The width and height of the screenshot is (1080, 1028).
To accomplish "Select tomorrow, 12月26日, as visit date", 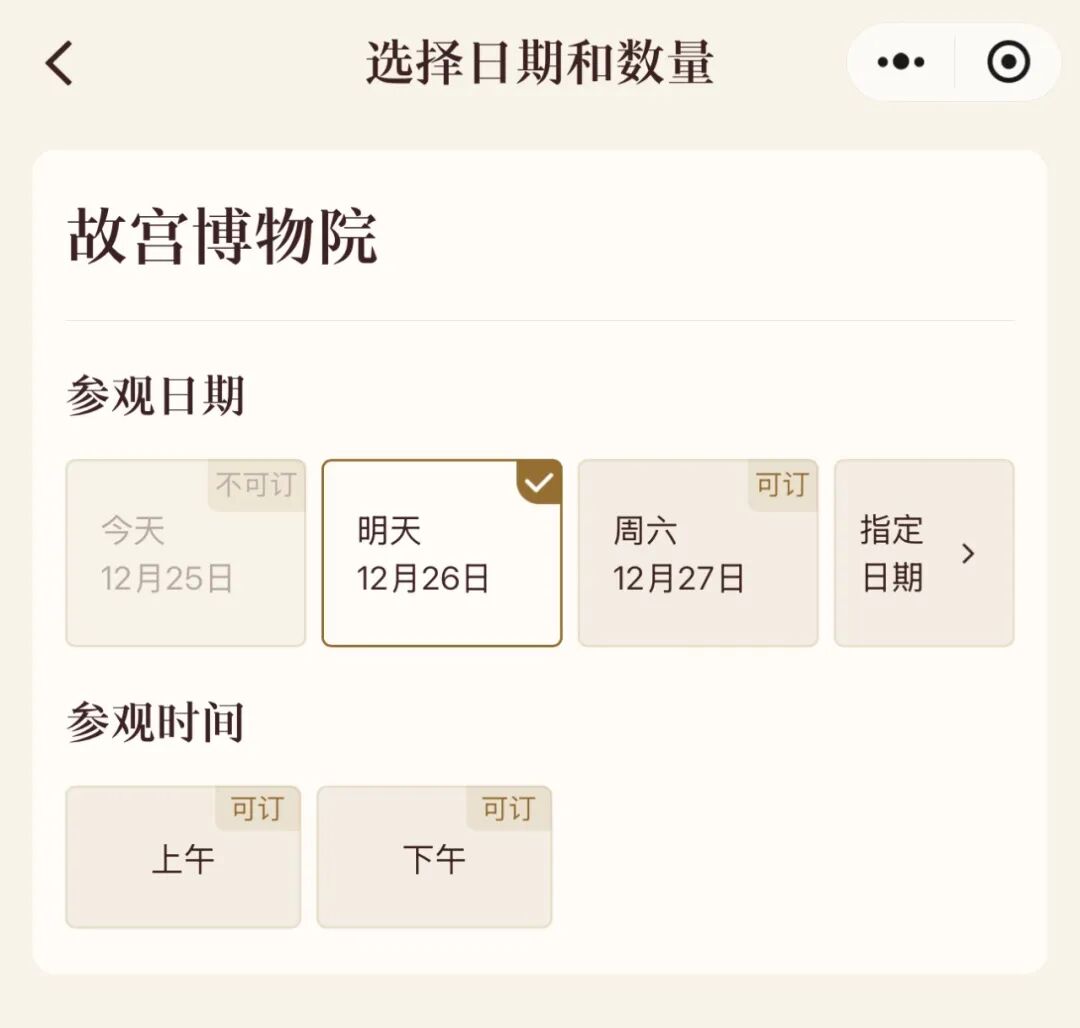I will click(441, 553).
